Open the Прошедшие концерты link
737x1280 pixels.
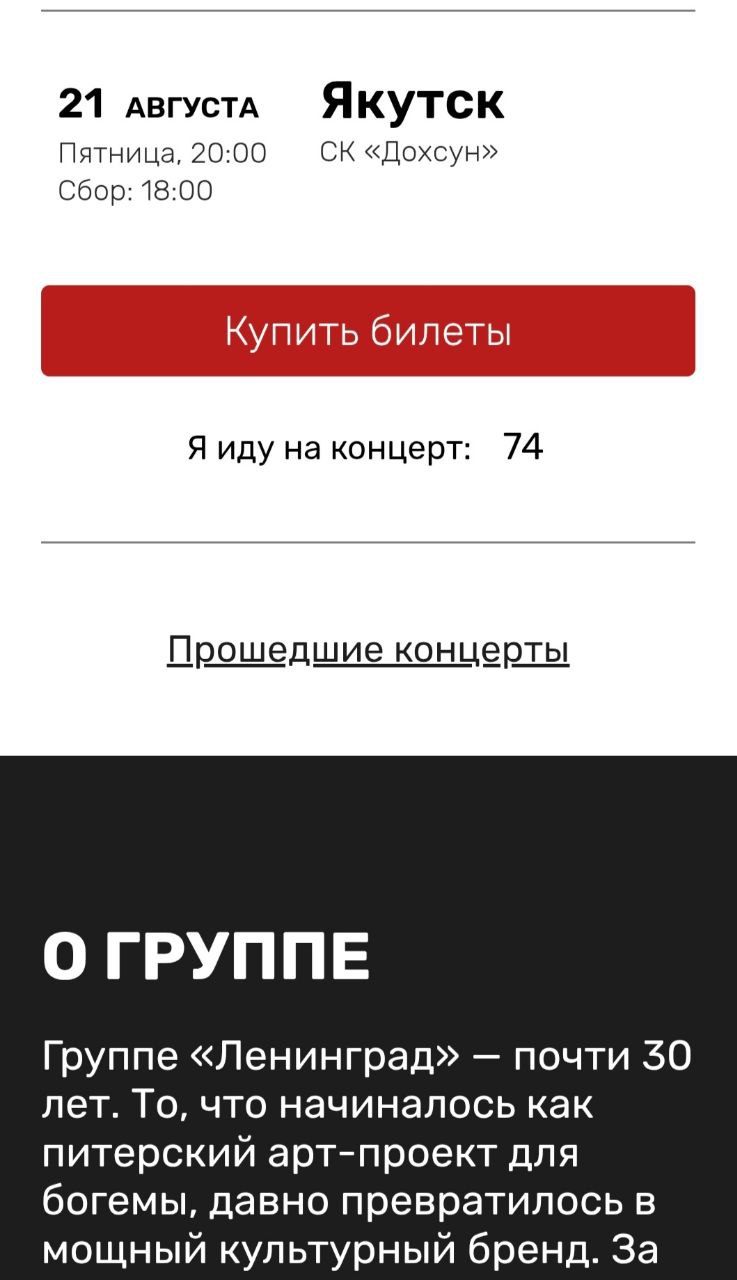pos(368,650)
